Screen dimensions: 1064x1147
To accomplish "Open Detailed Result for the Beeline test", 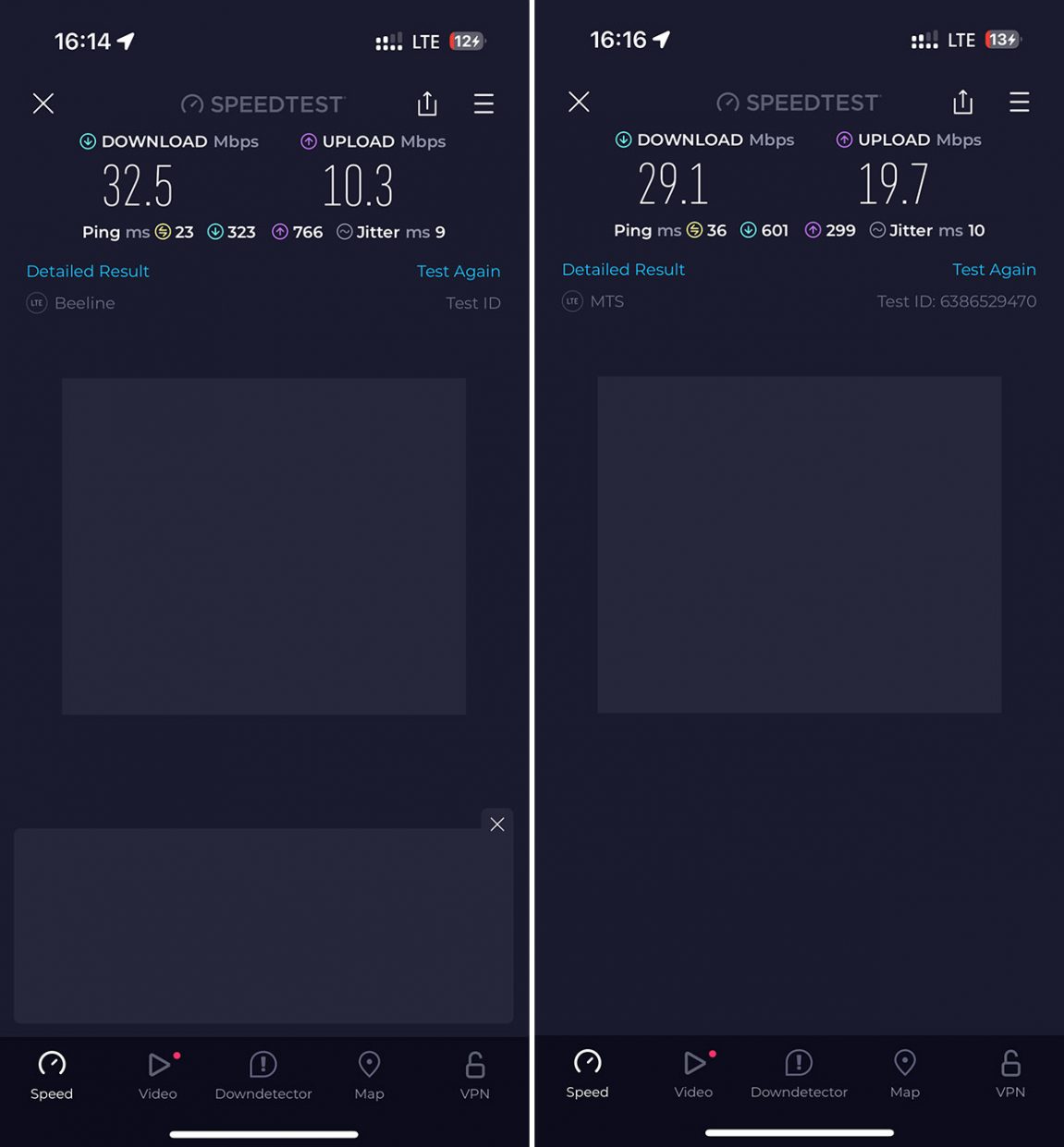I will (x=88, y=271).
